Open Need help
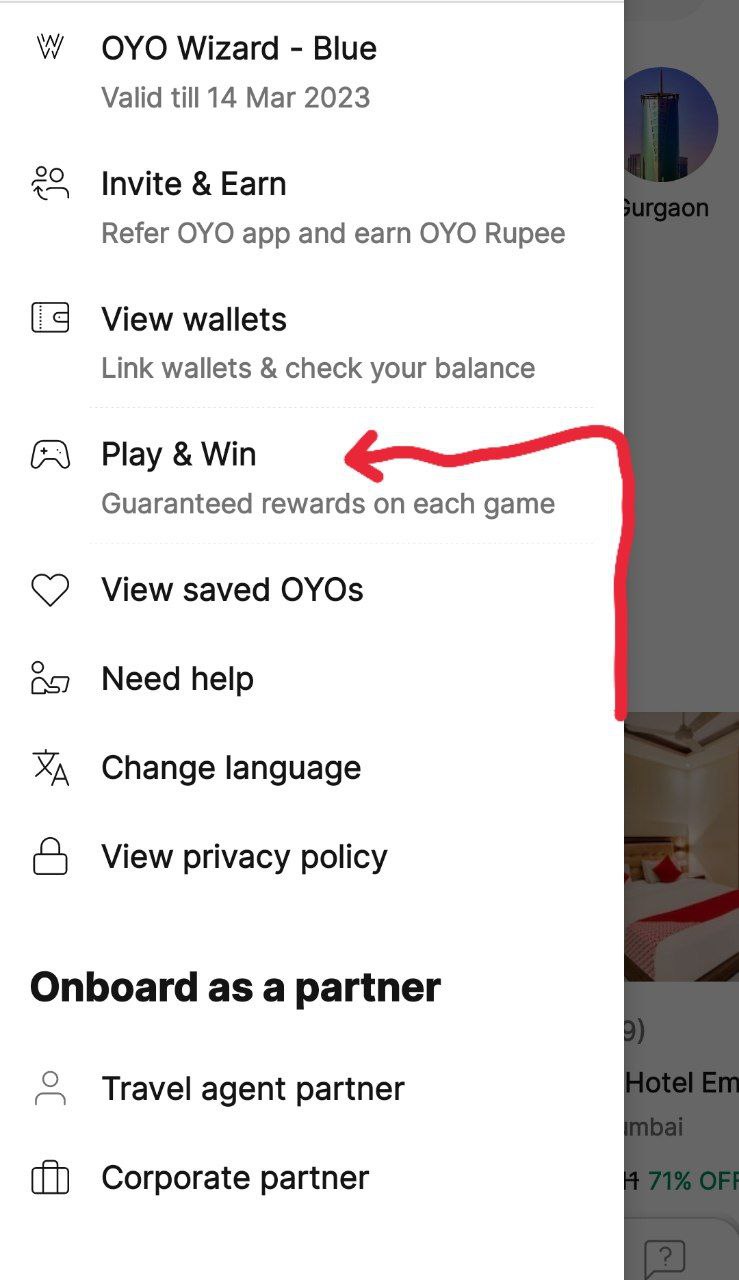 pos(177,679)
